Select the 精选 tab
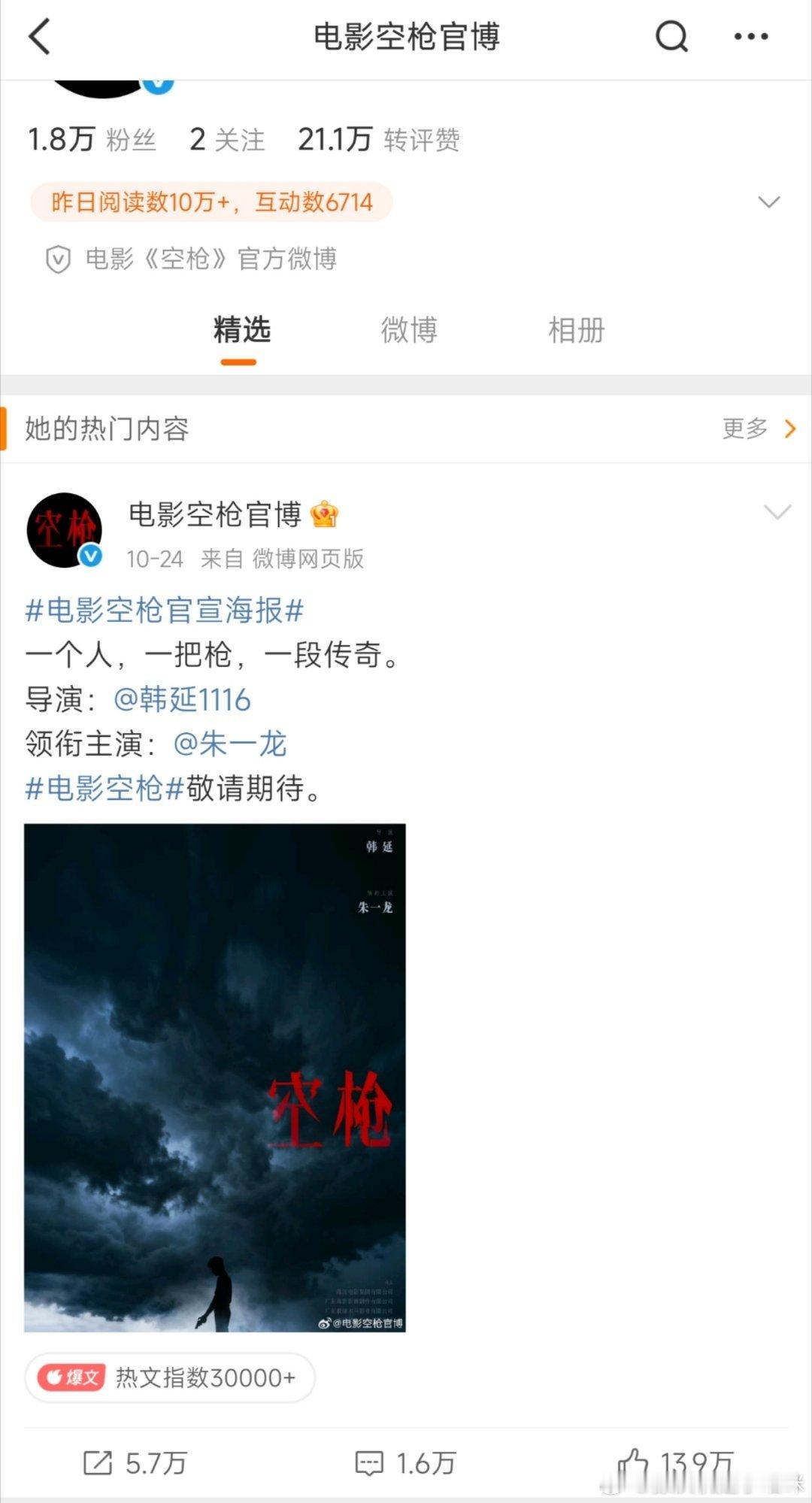Image resolution: width=812 pixels, height=1503 pixels. (241, 330)
